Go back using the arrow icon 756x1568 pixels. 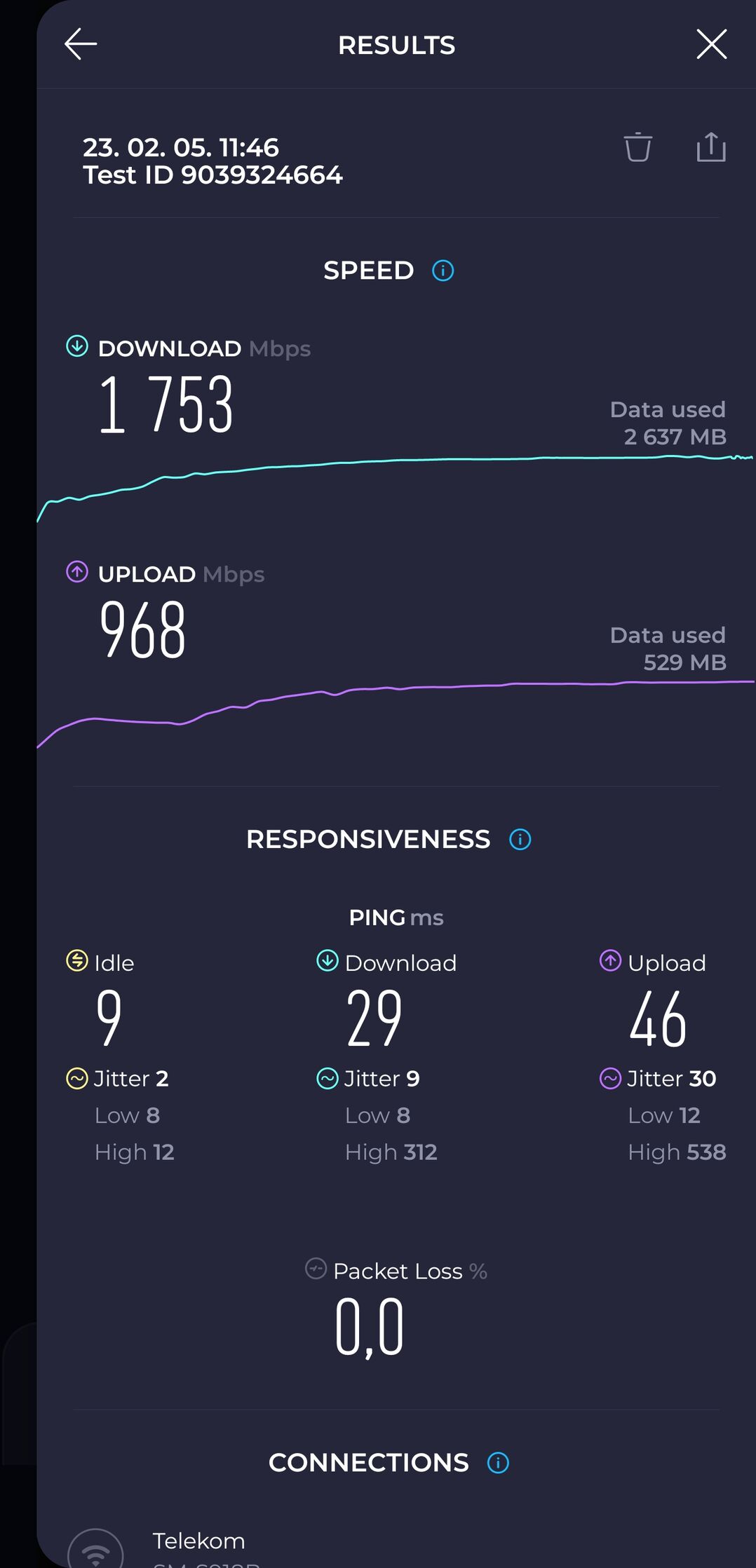coord(81,45)
